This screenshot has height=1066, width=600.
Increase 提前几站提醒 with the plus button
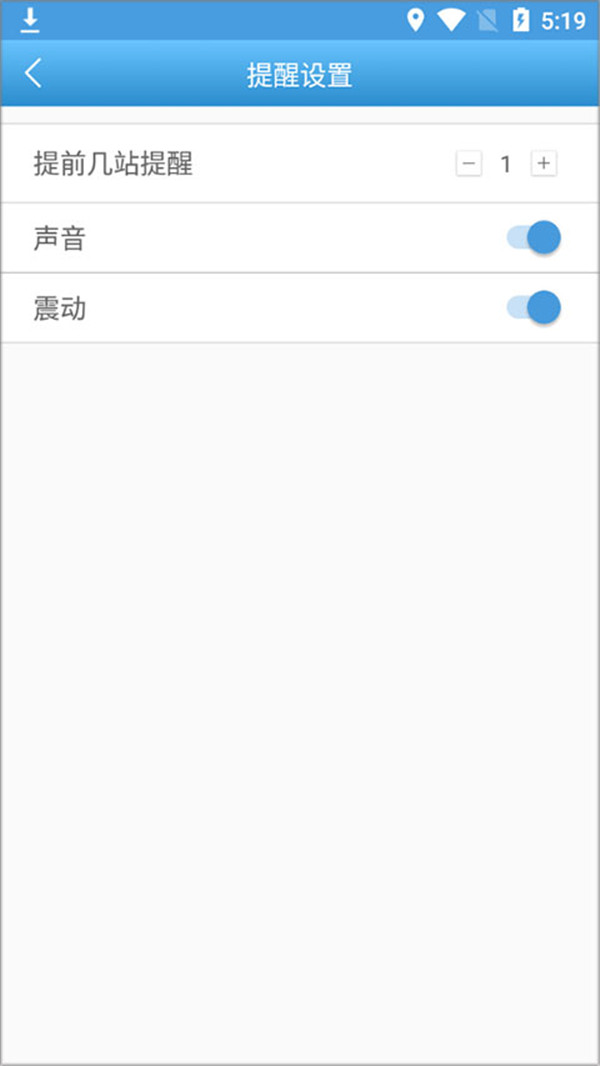click(543, 164)
